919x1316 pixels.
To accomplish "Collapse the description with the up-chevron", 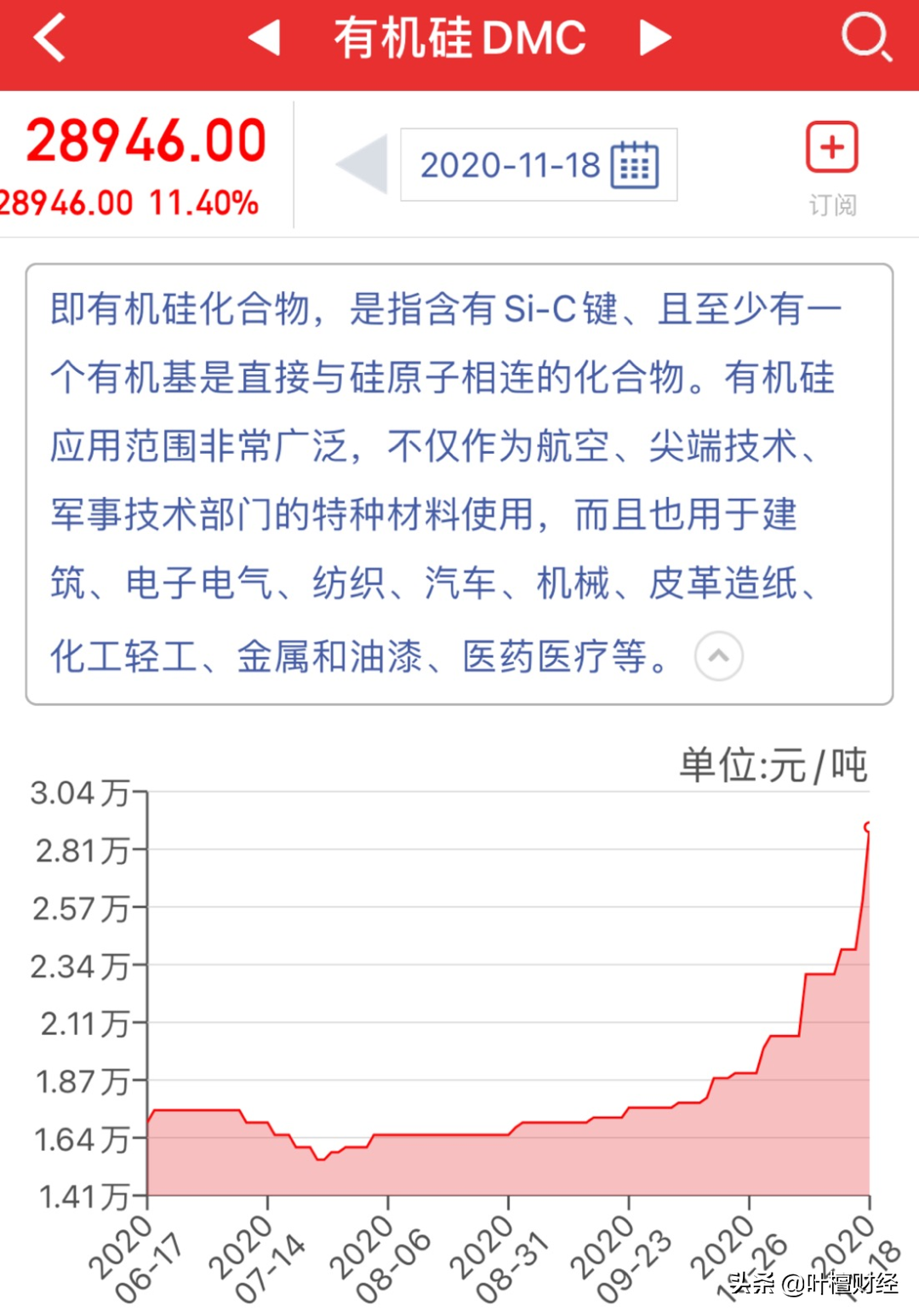I will (719, 656).
